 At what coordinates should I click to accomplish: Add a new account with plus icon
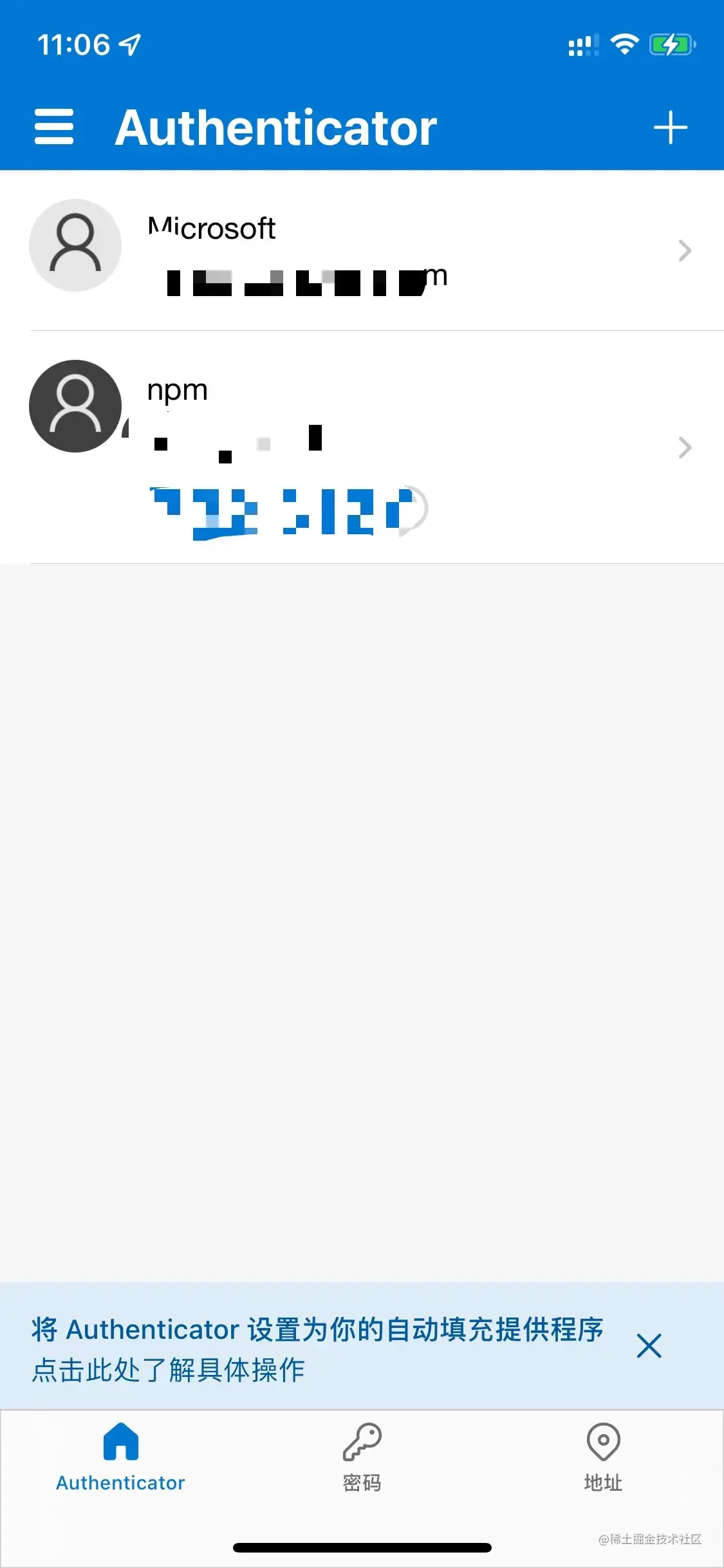[670, 127]
